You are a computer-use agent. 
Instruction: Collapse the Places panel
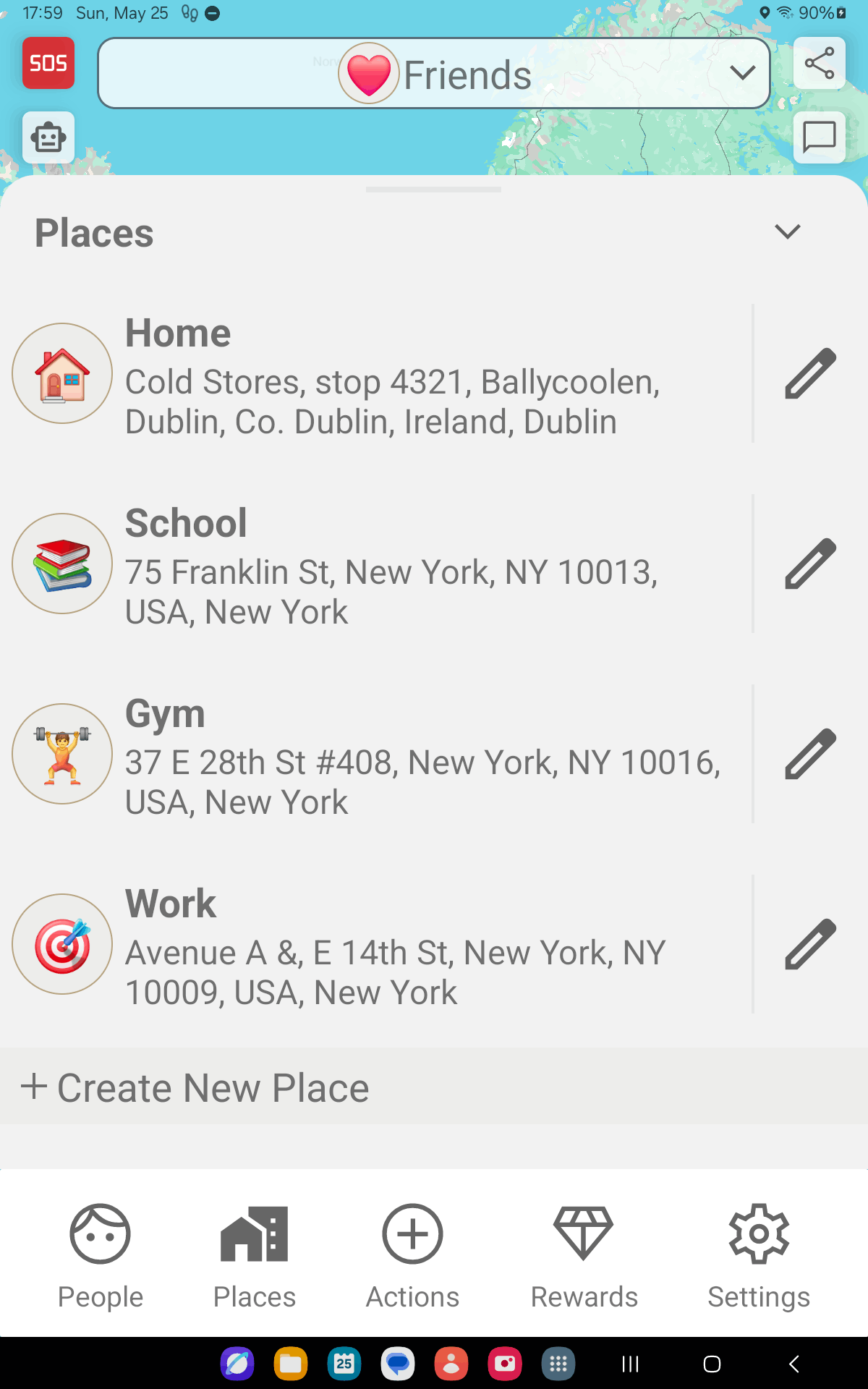pos(788,231)
